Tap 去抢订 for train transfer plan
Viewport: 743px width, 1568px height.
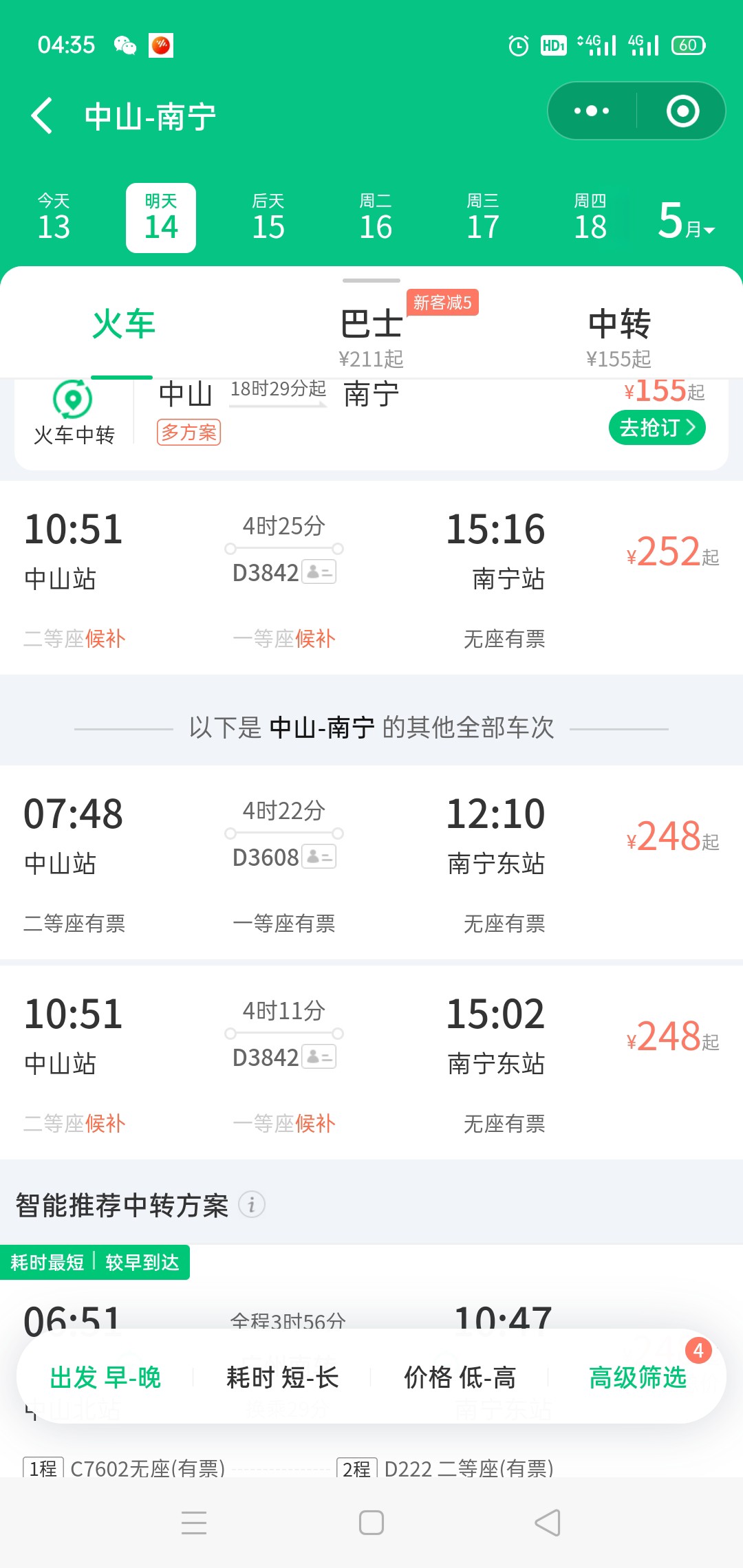657,428
